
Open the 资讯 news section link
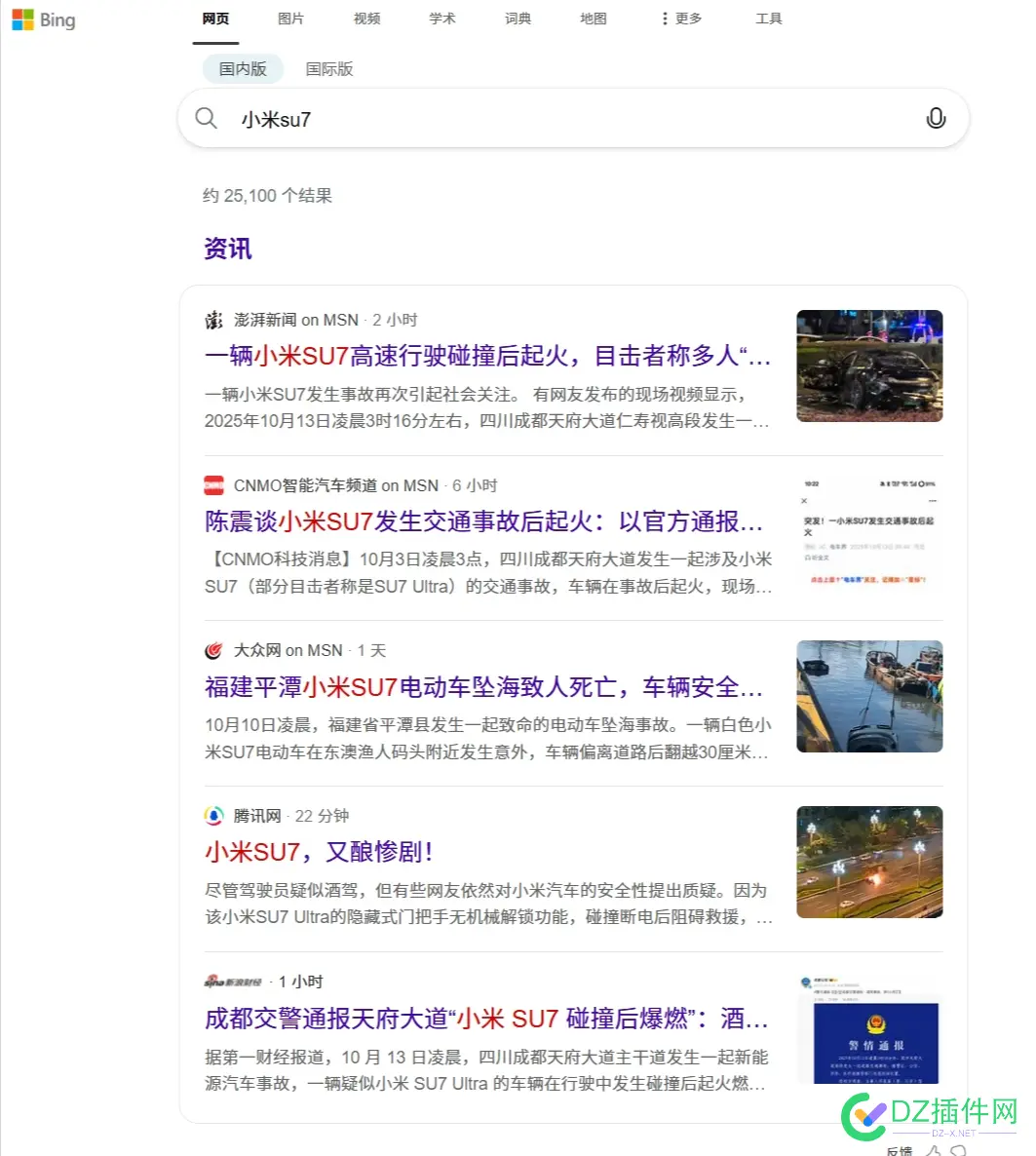tap(226, 249)
